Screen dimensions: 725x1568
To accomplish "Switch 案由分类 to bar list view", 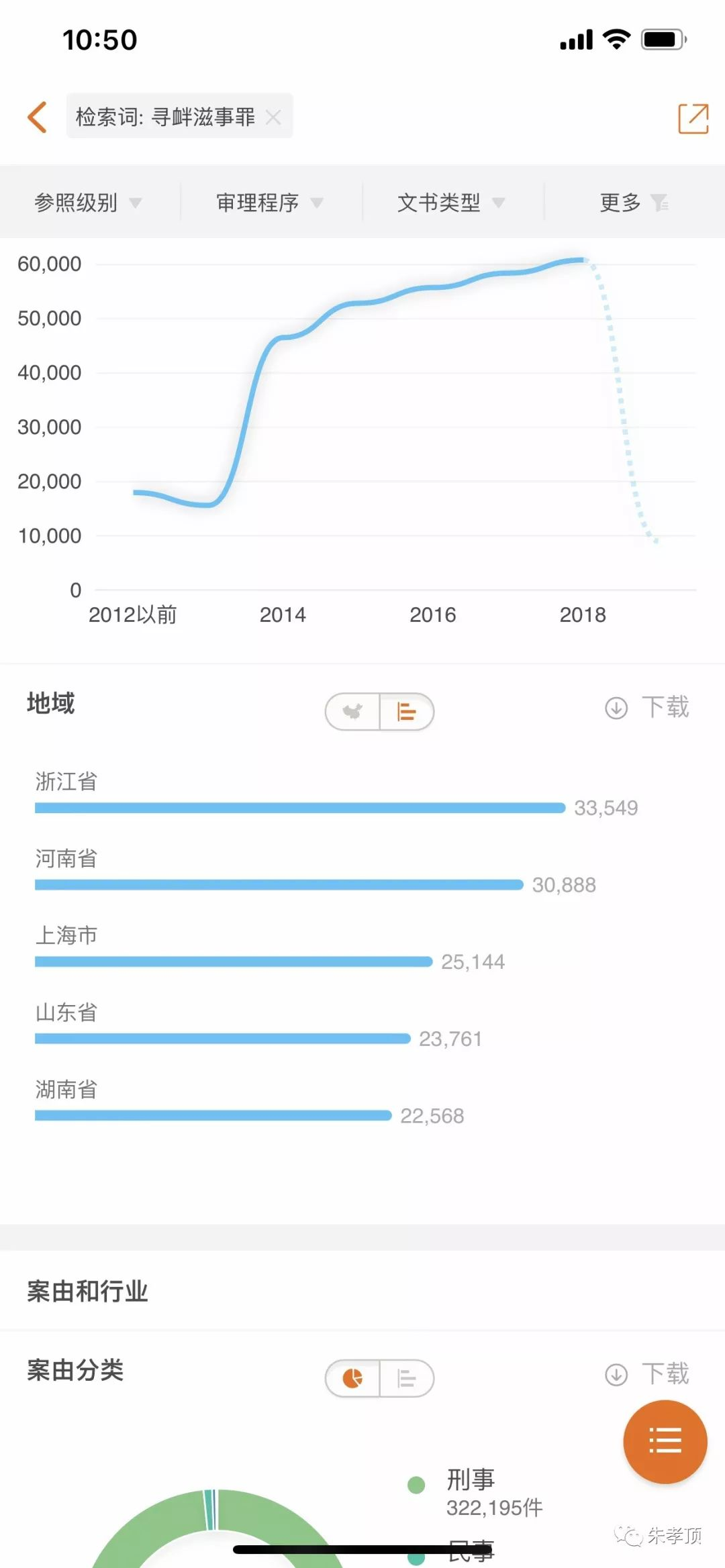I will click(407, 1378).
